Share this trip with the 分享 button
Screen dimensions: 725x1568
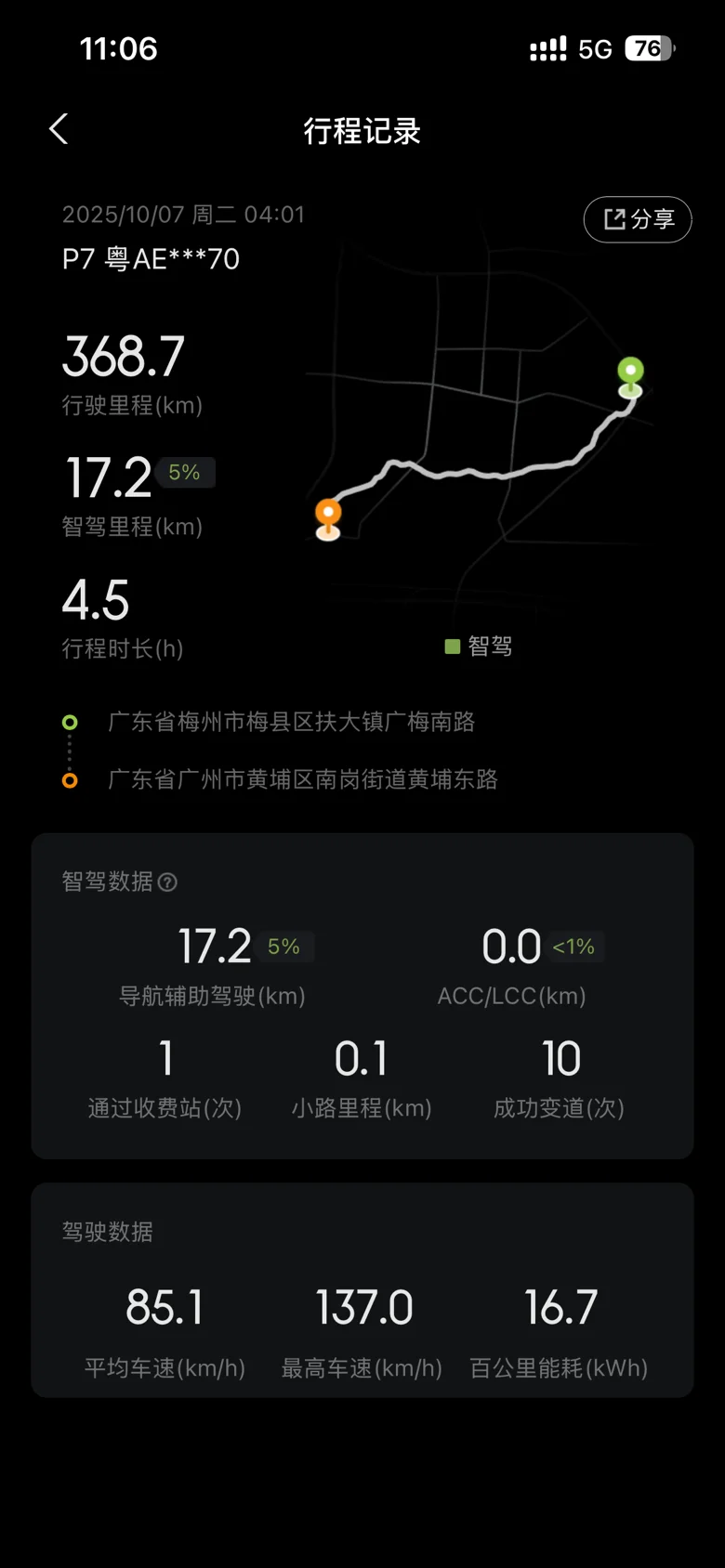click(638, 219)
